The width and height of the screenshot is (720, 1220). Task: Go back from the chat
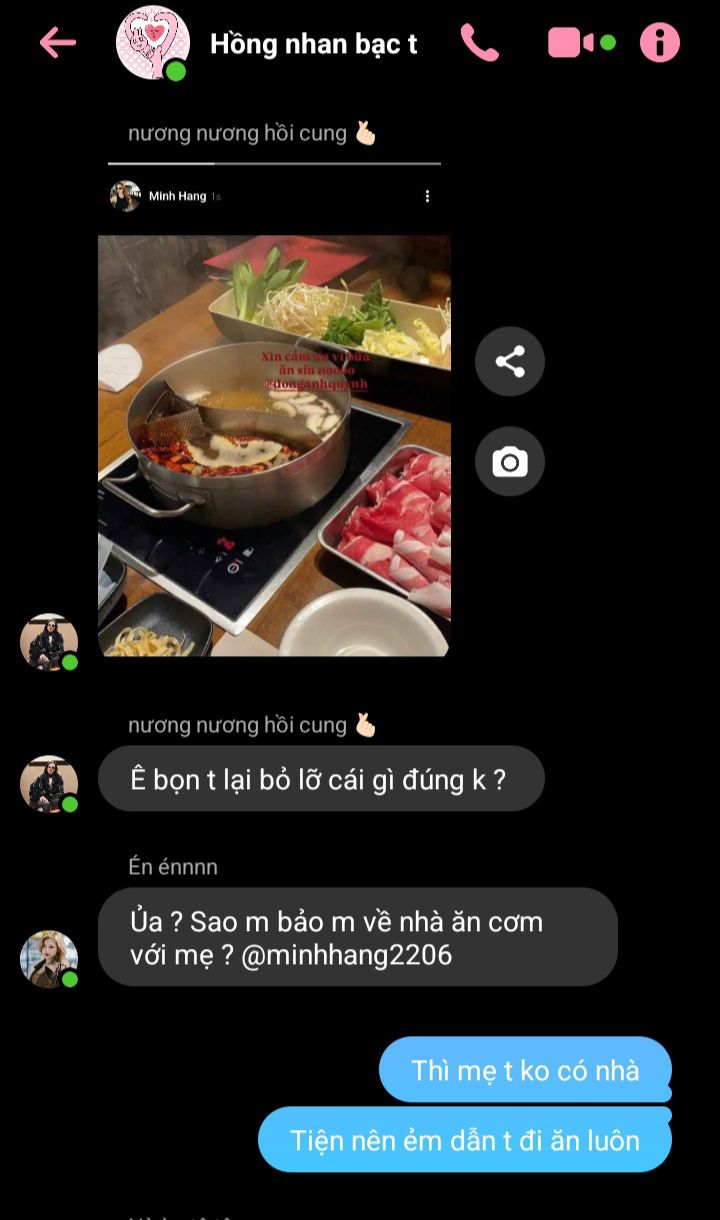tap(58, 42)
